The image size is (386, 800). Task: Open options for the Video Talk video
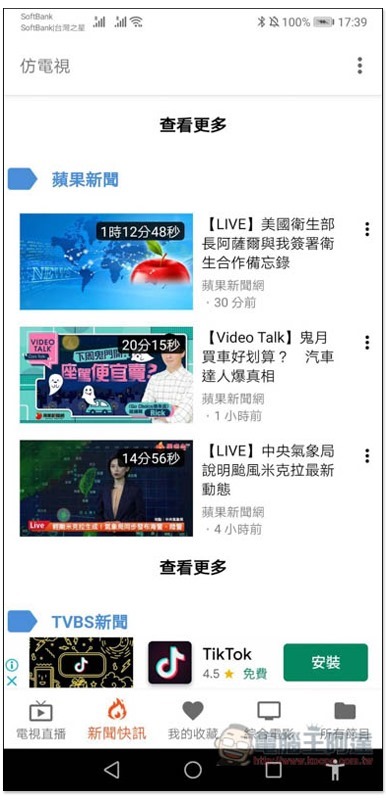(x=367, y=343)
